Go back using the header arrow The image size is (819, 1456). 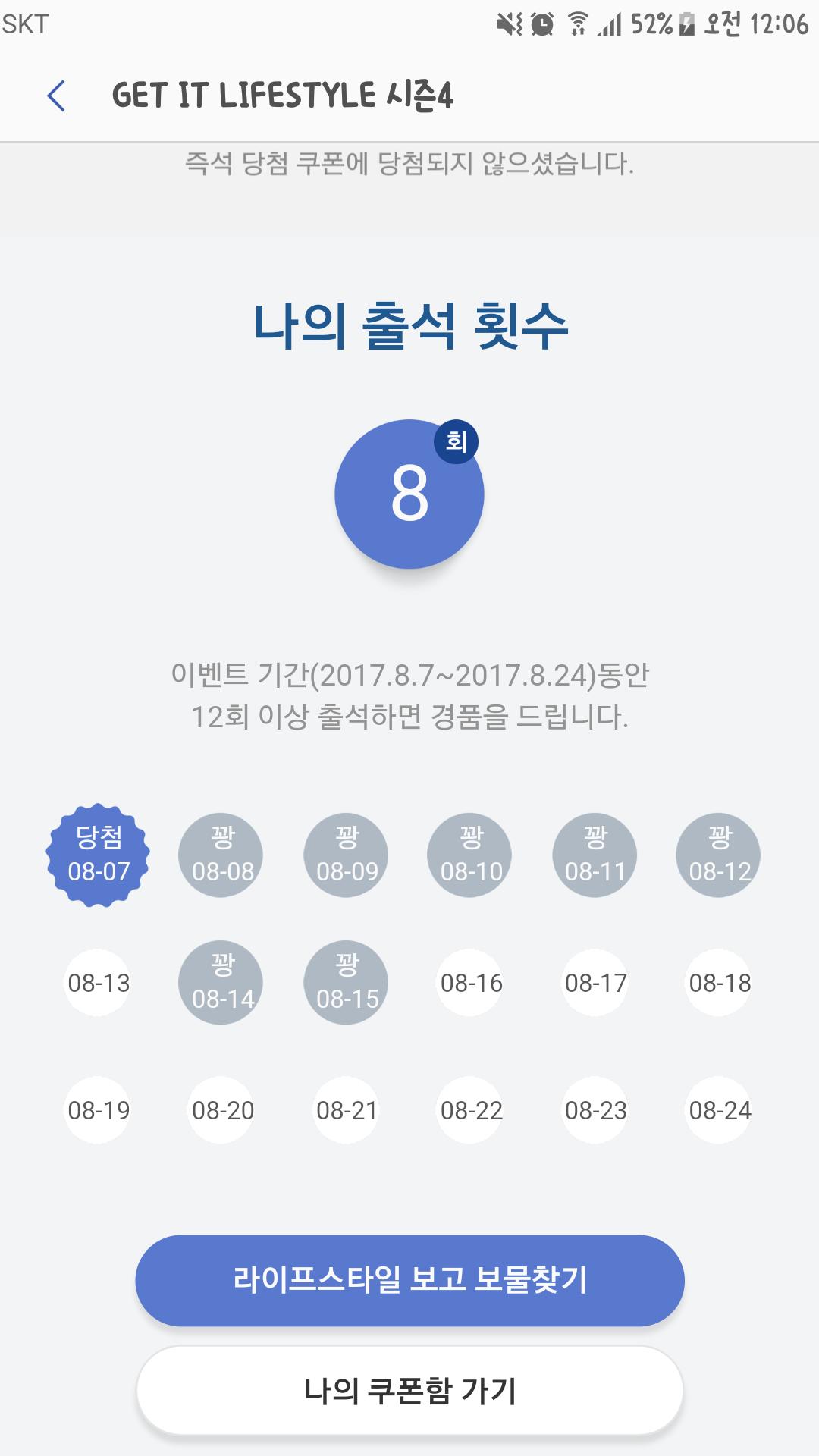pyautogui.click(x=56, y=96)
